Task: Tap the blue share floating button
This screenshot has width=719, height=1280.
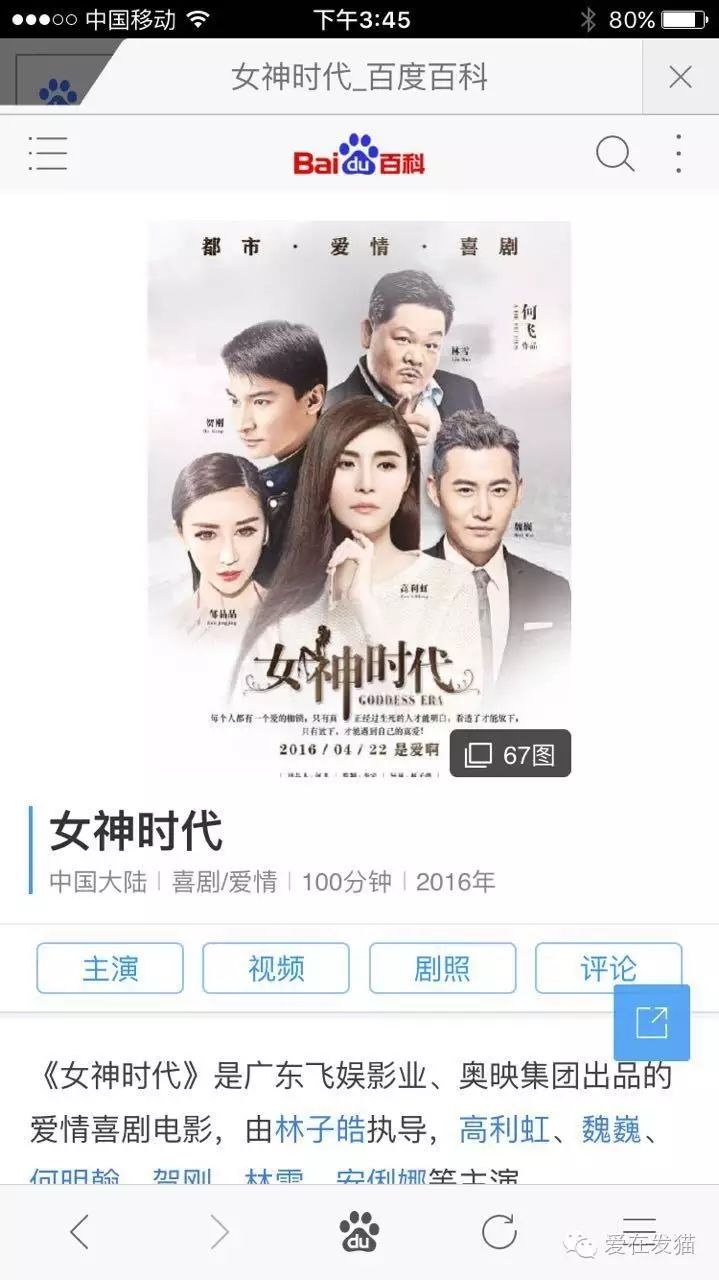Action: tap(651, 1022)
